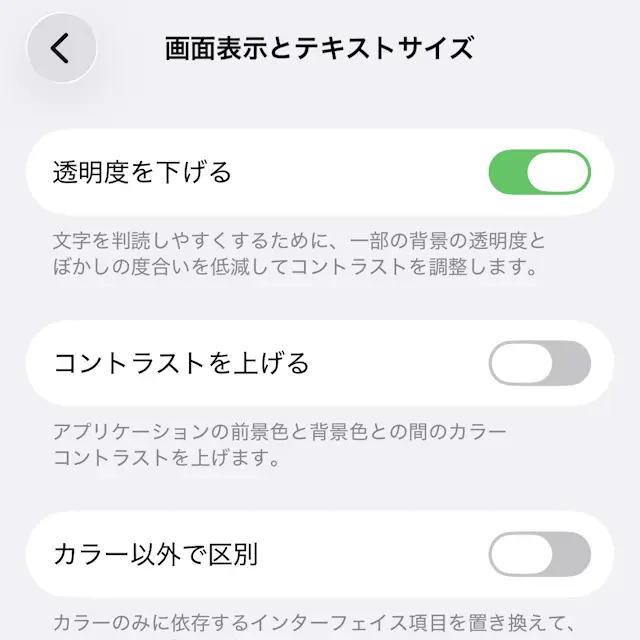Toggle on カラー以外で区別

[x=539, y=554]
